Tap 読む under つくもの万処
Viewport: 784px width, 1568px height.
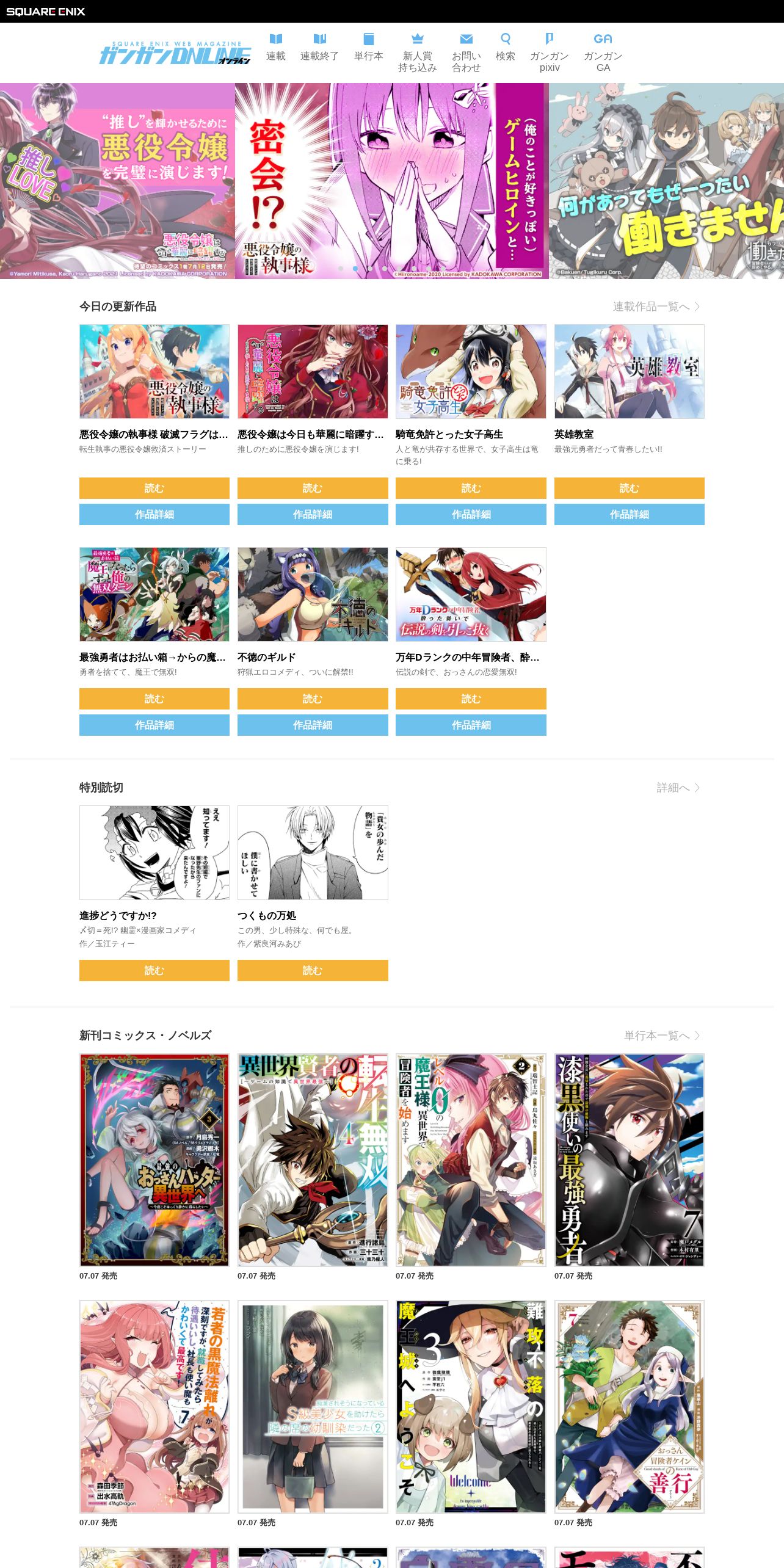(x=313, y=970)
